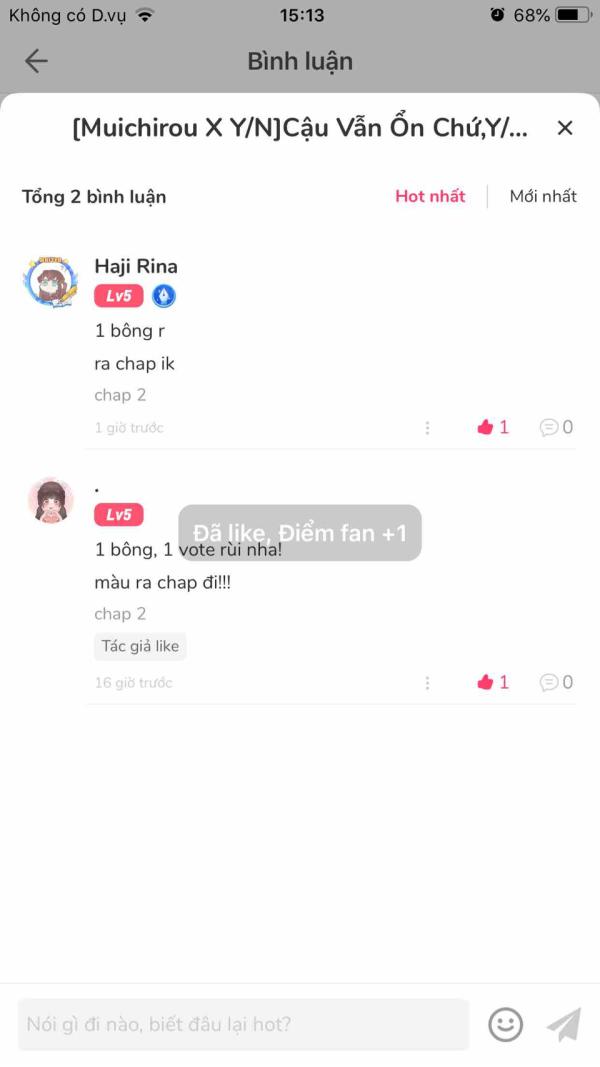Image resolution: width=600 pixels, height=1067 pixels.
Task: Open the emoji picker
Action: (x=506, y=1024)
